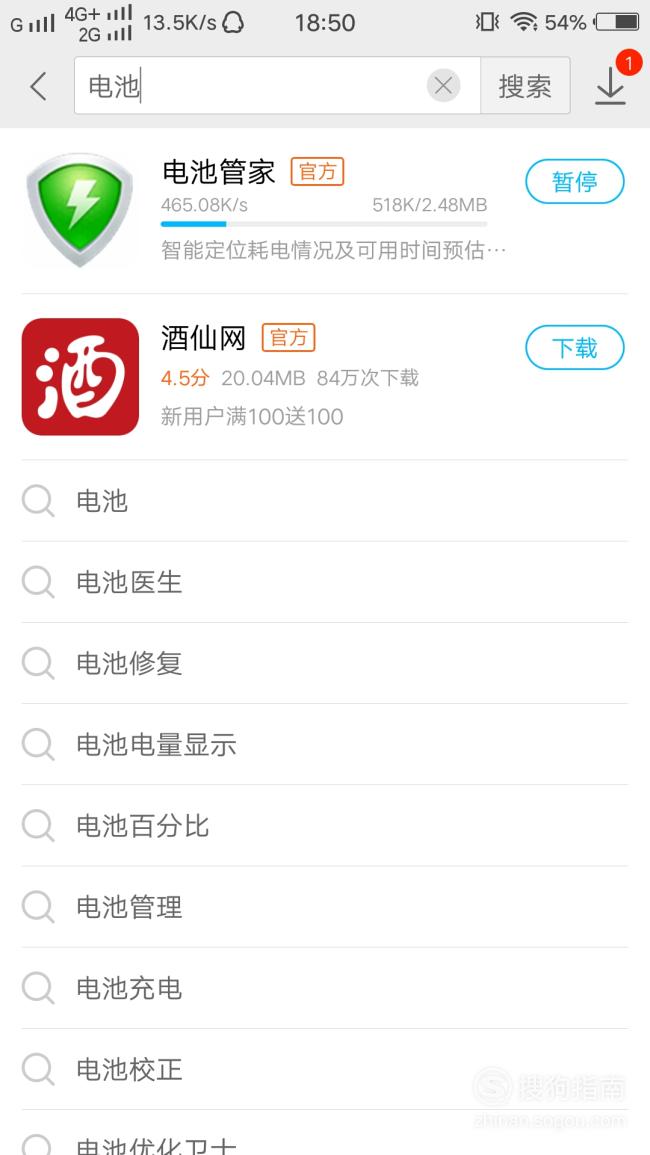Viewport: 650px width, 1155px height.
Task: Pick the 电池电量显示 suggestion
Action: 324,744
